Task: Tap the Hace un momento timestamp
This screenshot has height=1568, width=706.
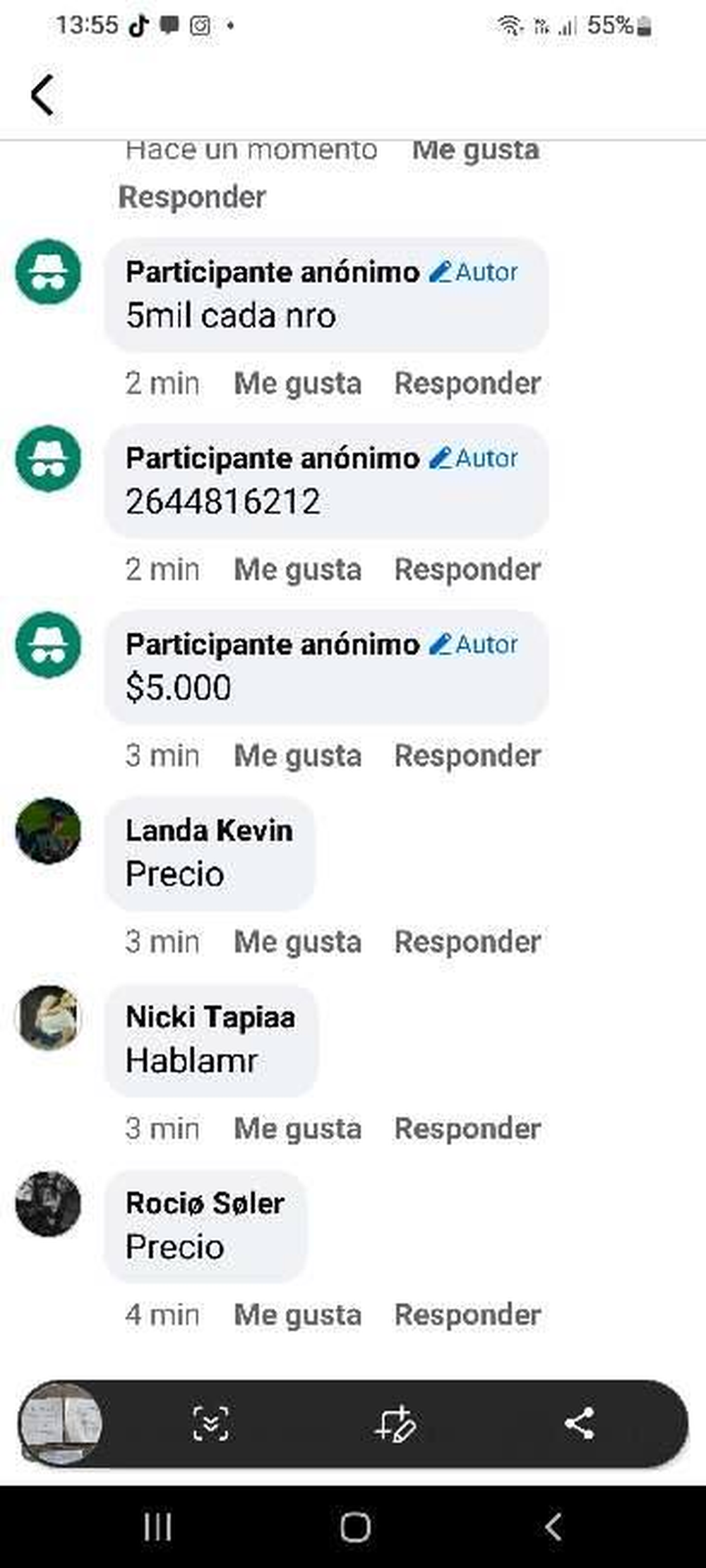Action: (x=251, y=150)
